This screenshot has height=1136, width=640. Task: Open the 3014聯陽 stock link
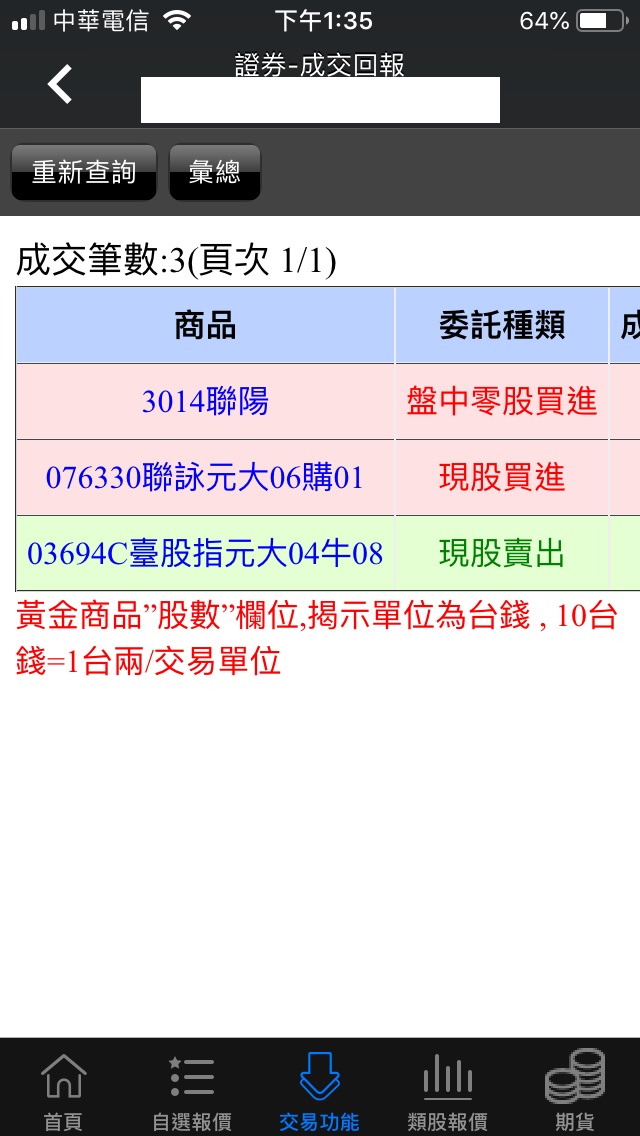(x=205, y=402)
